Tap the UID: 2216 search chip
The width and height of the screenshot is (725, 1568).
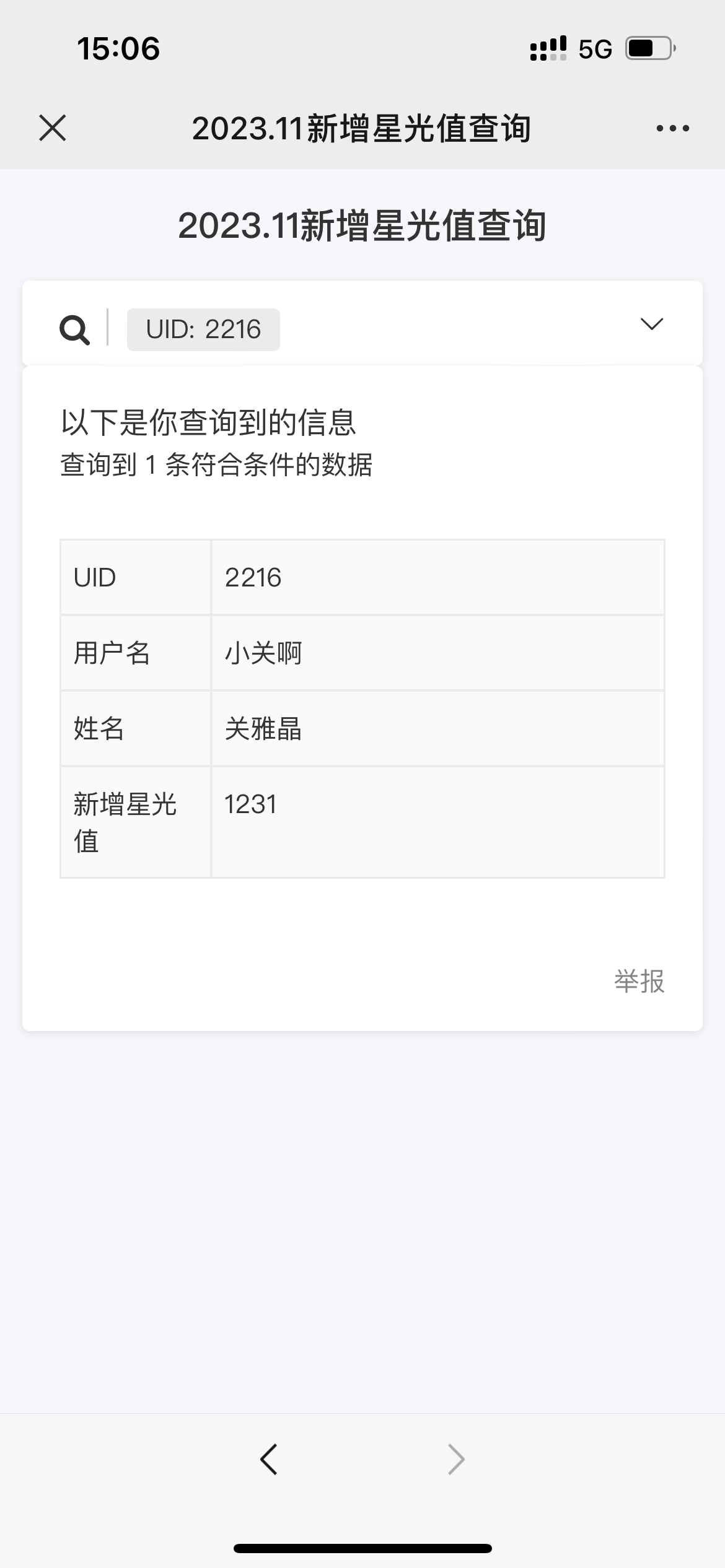tap(203, 329)
